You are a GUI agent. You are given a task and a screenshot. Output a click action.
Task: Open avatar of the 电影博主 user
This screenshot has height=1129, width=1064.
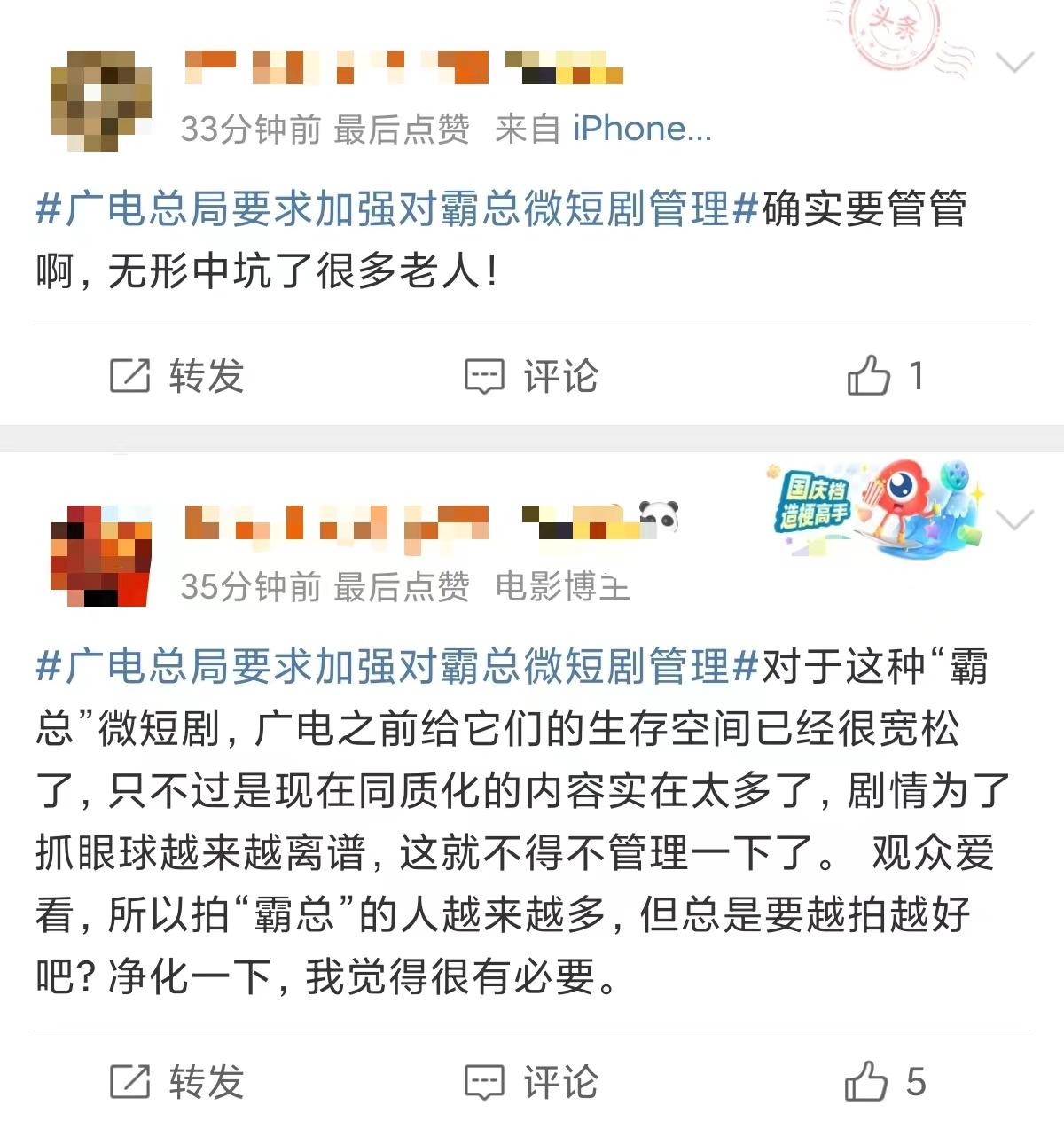101,555
